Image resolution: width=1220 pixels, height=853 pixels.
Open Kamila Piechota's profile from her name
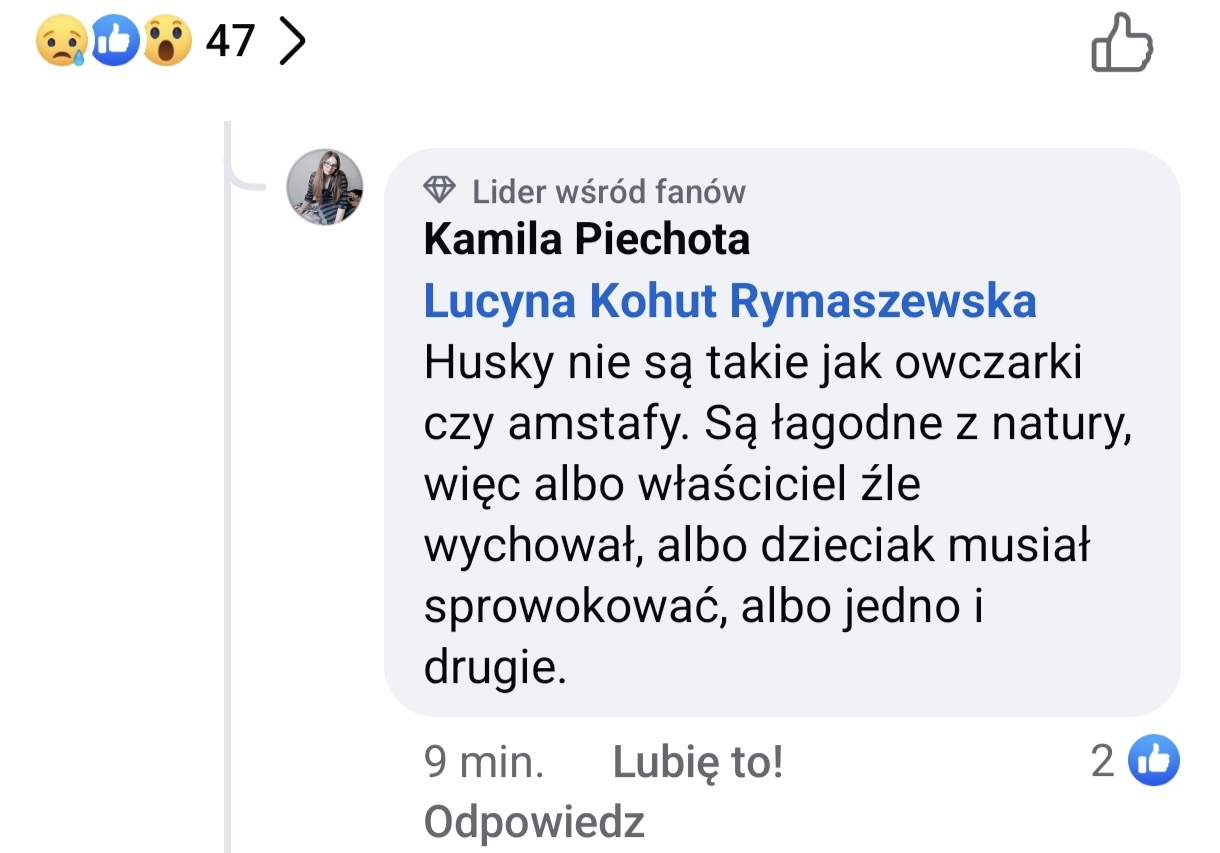586,240
